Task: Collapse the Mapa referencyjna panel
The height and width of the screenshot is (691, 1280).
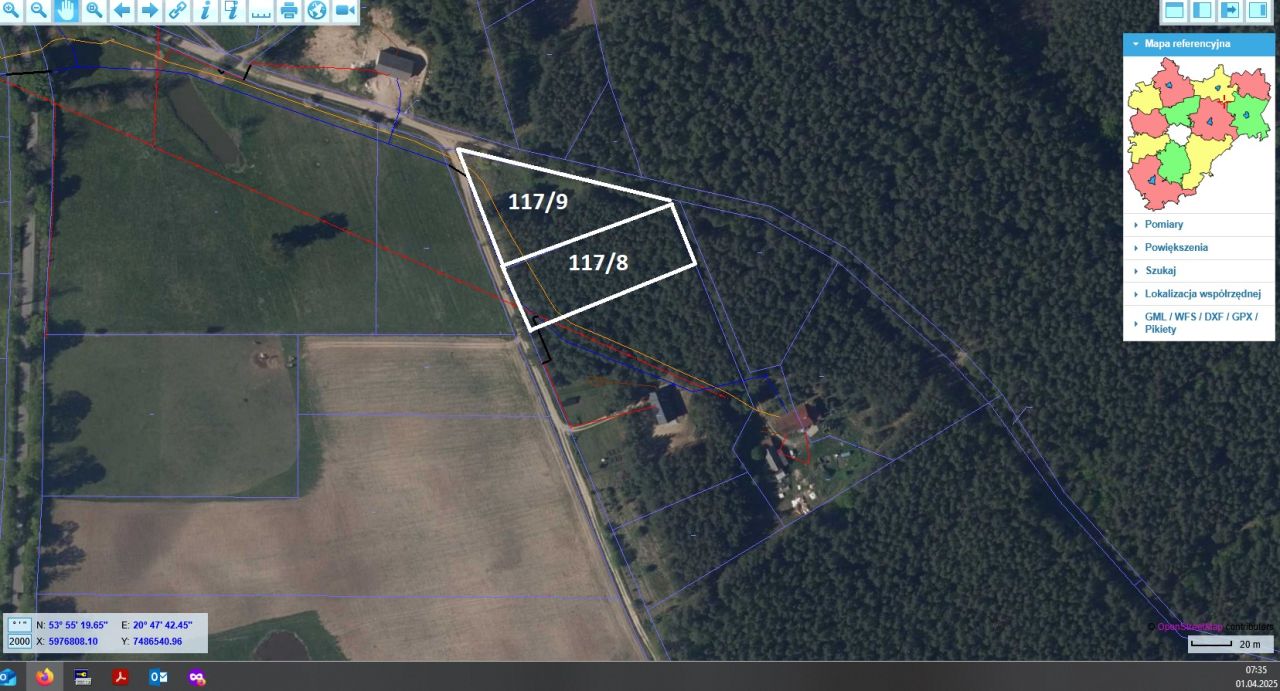Action: pos(1136,44)
